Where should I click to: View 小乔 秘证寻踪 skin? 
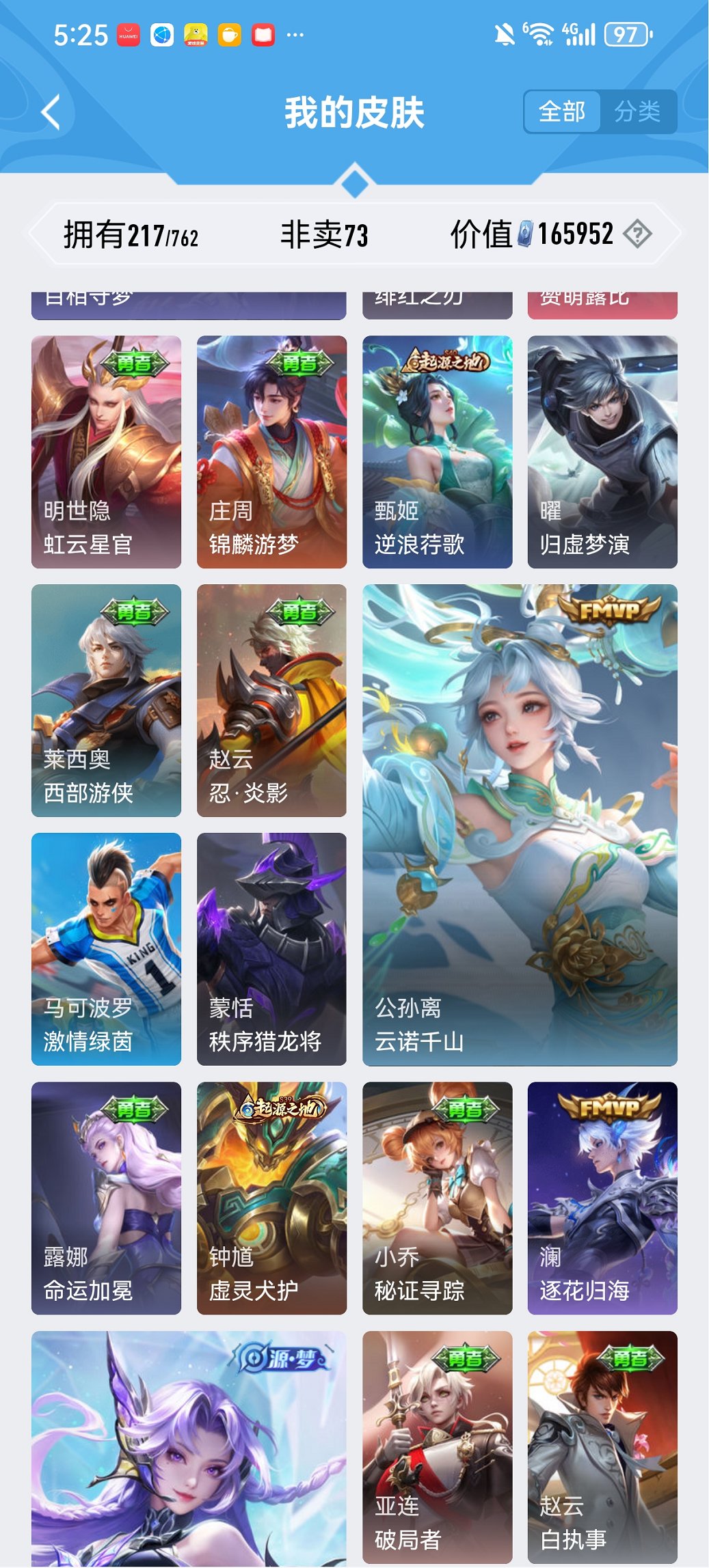[x=437, y=1197]
